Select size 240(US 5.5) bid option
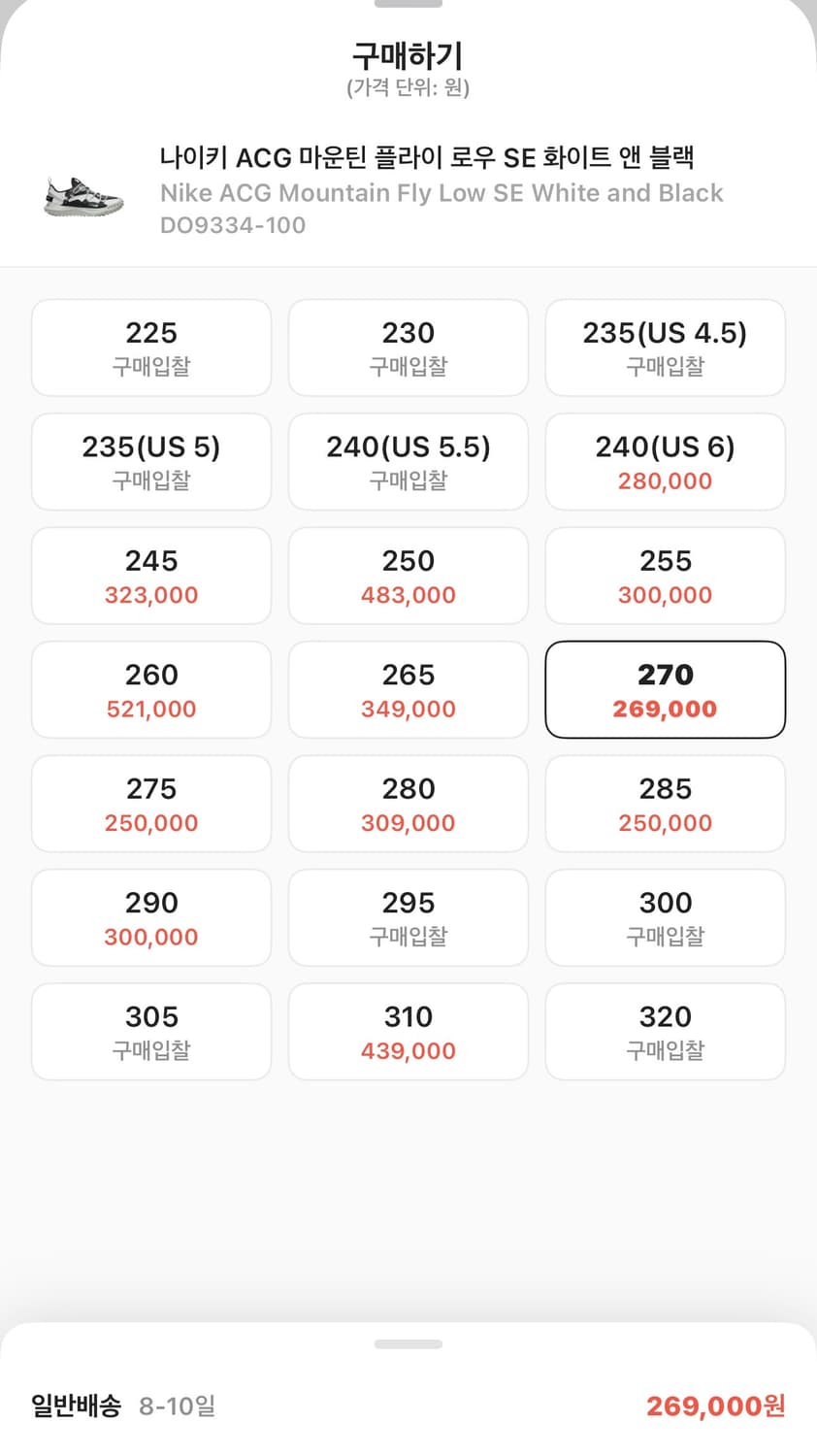The image size is (817, 1456). (x=408, y=461)
